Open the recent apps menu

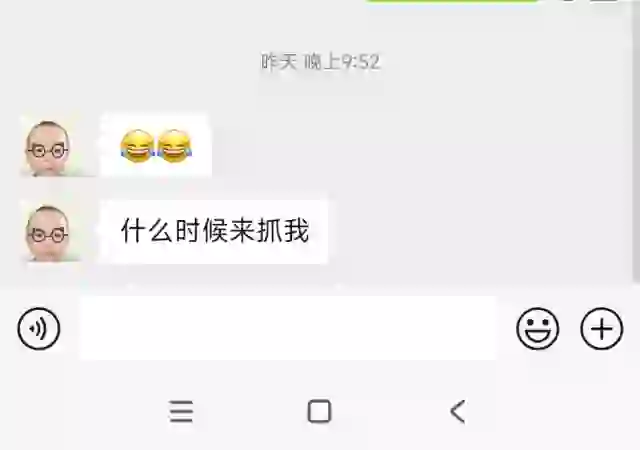[181, 411]
